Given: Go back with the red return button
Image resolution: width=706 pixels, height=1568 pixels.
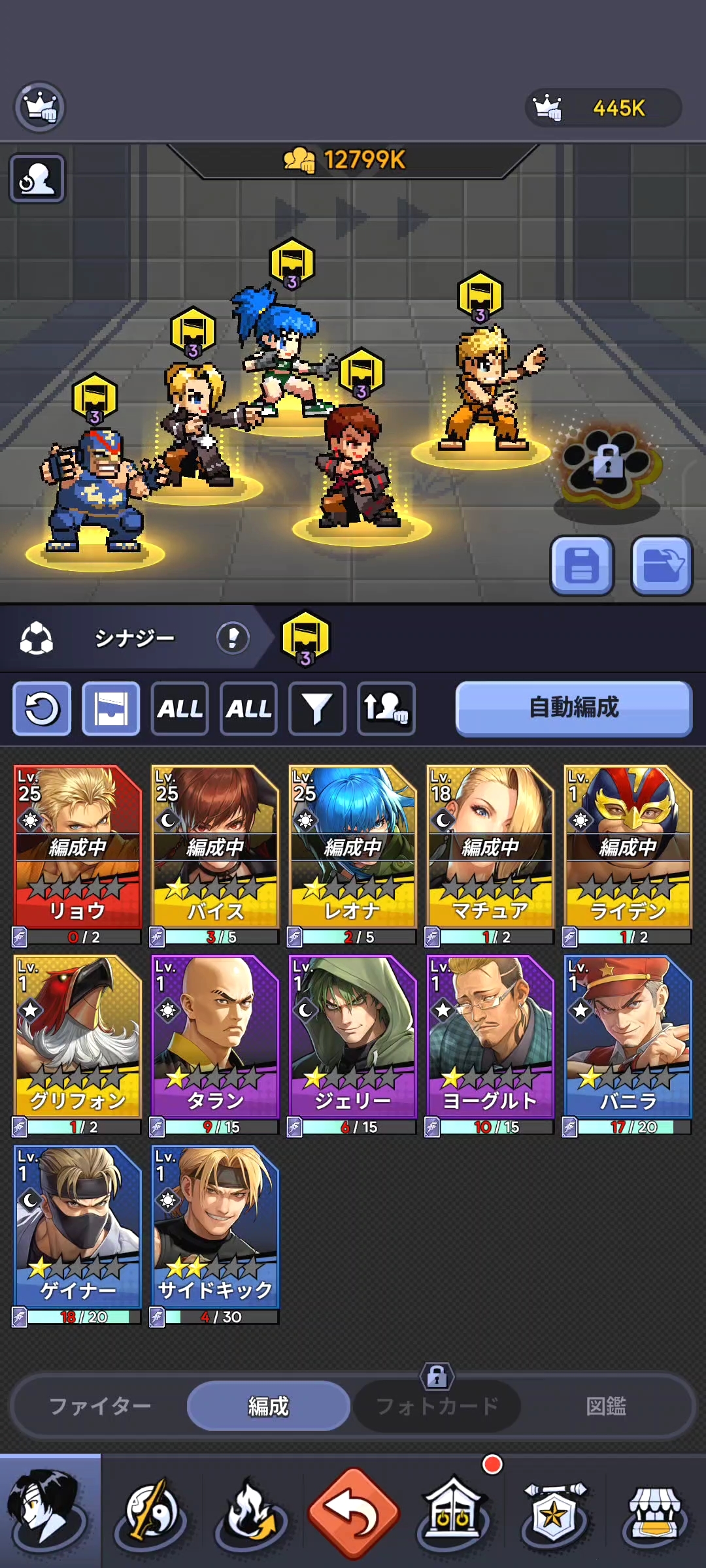Looking at the screenshot, I should point(353,1512).
